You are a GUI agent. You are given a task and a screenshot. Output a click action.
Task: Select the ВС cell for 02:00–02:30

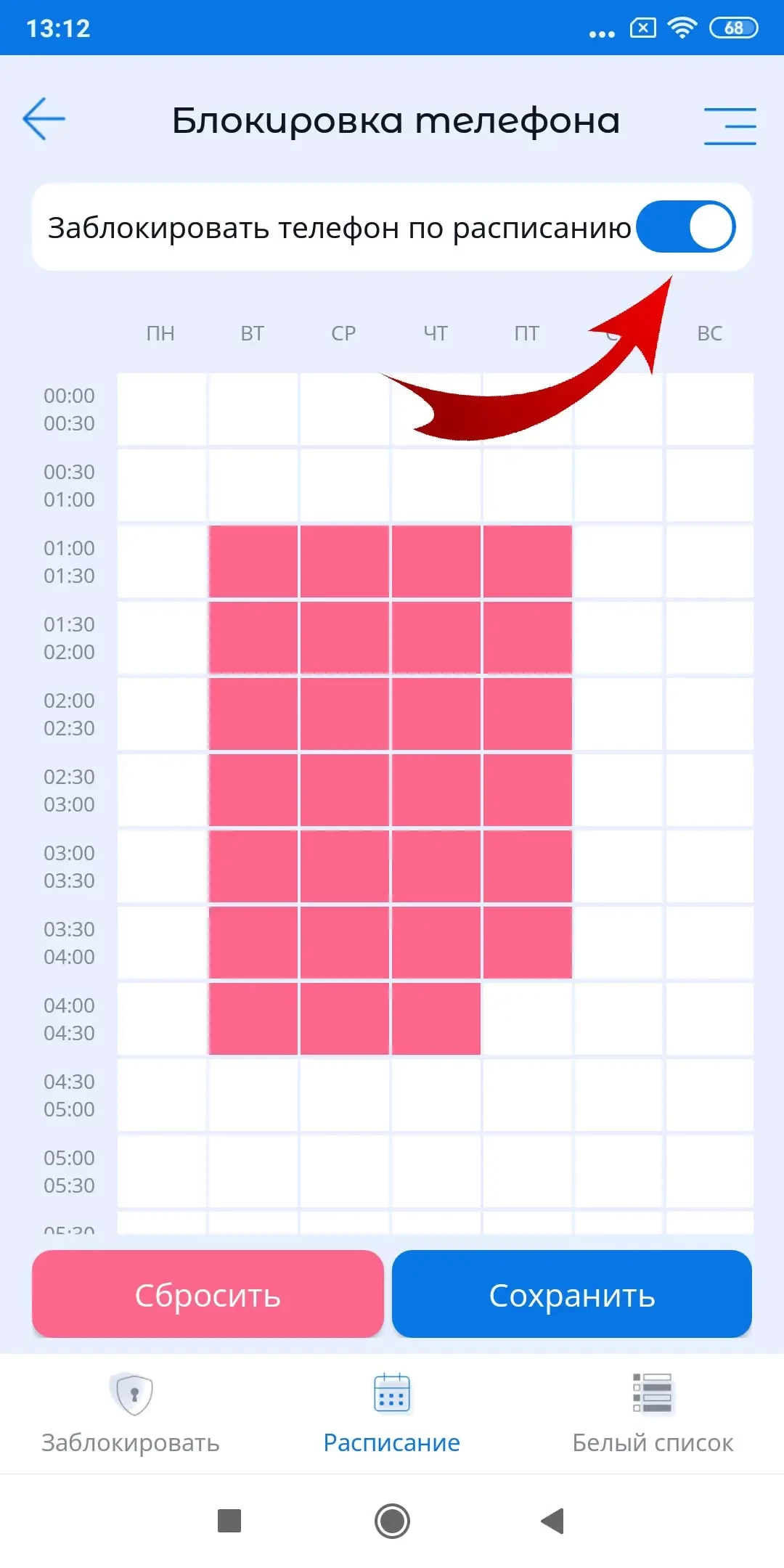pos(709,714)
